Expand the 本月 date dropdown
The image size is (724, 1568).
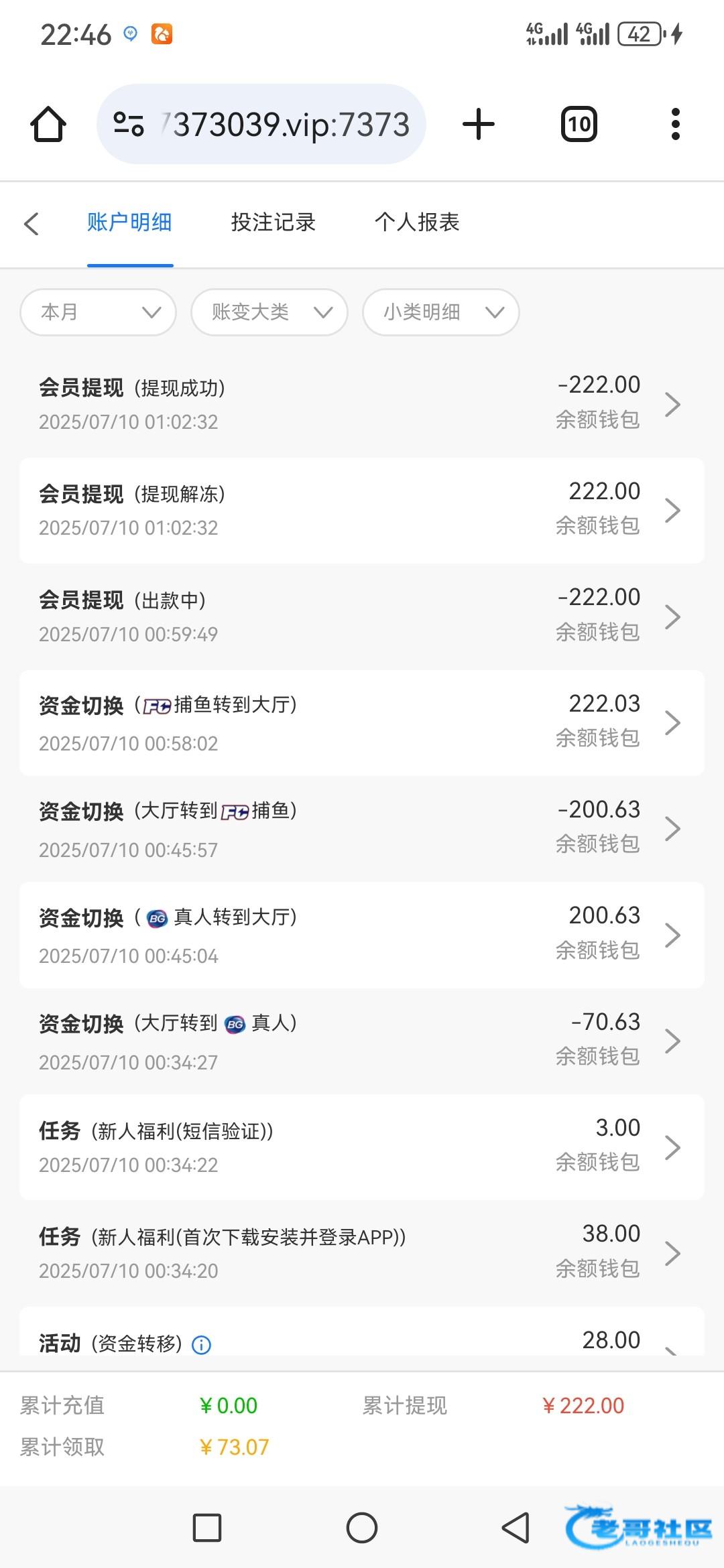coord(99,312)
